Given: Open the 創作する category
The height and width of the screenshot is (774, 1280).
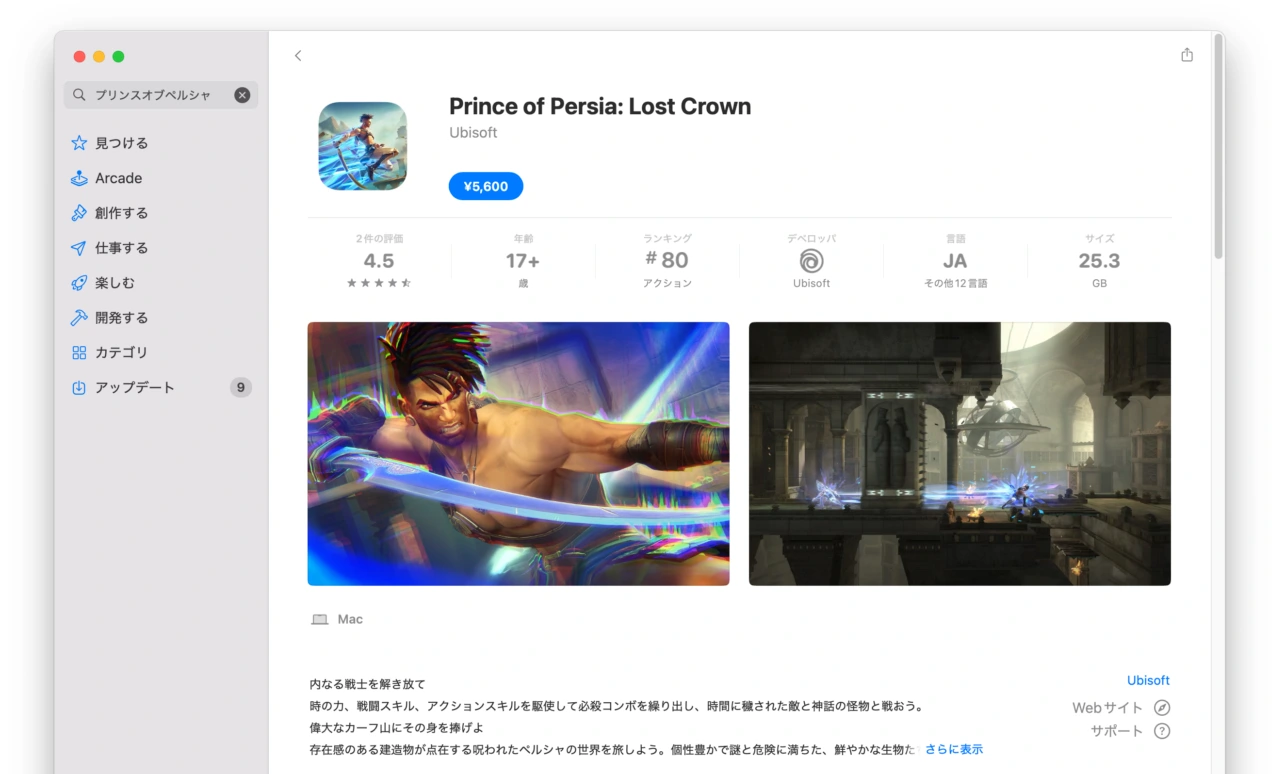Looking at the screenshot, I should (x=121, y=213).
